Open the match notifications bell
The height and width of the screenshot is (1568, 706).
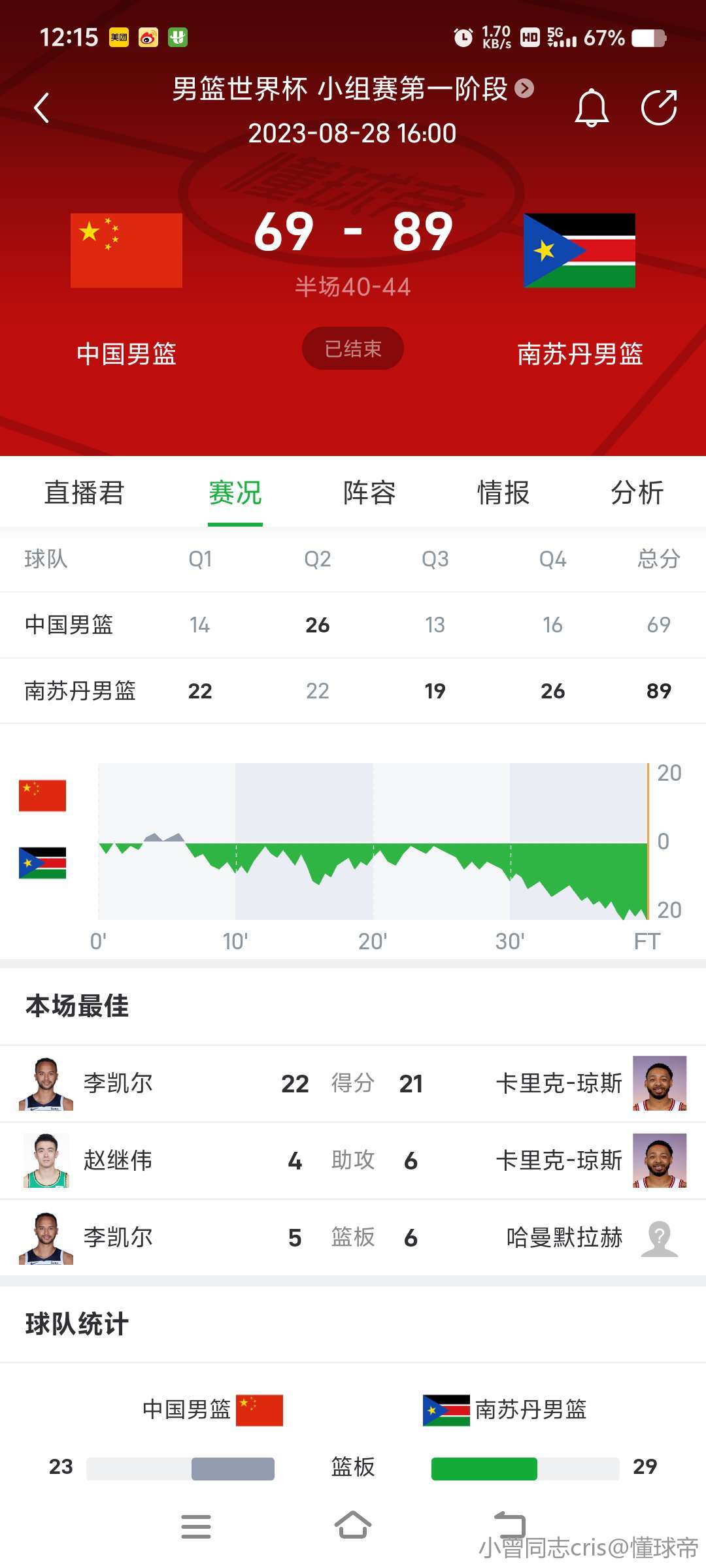592,108
